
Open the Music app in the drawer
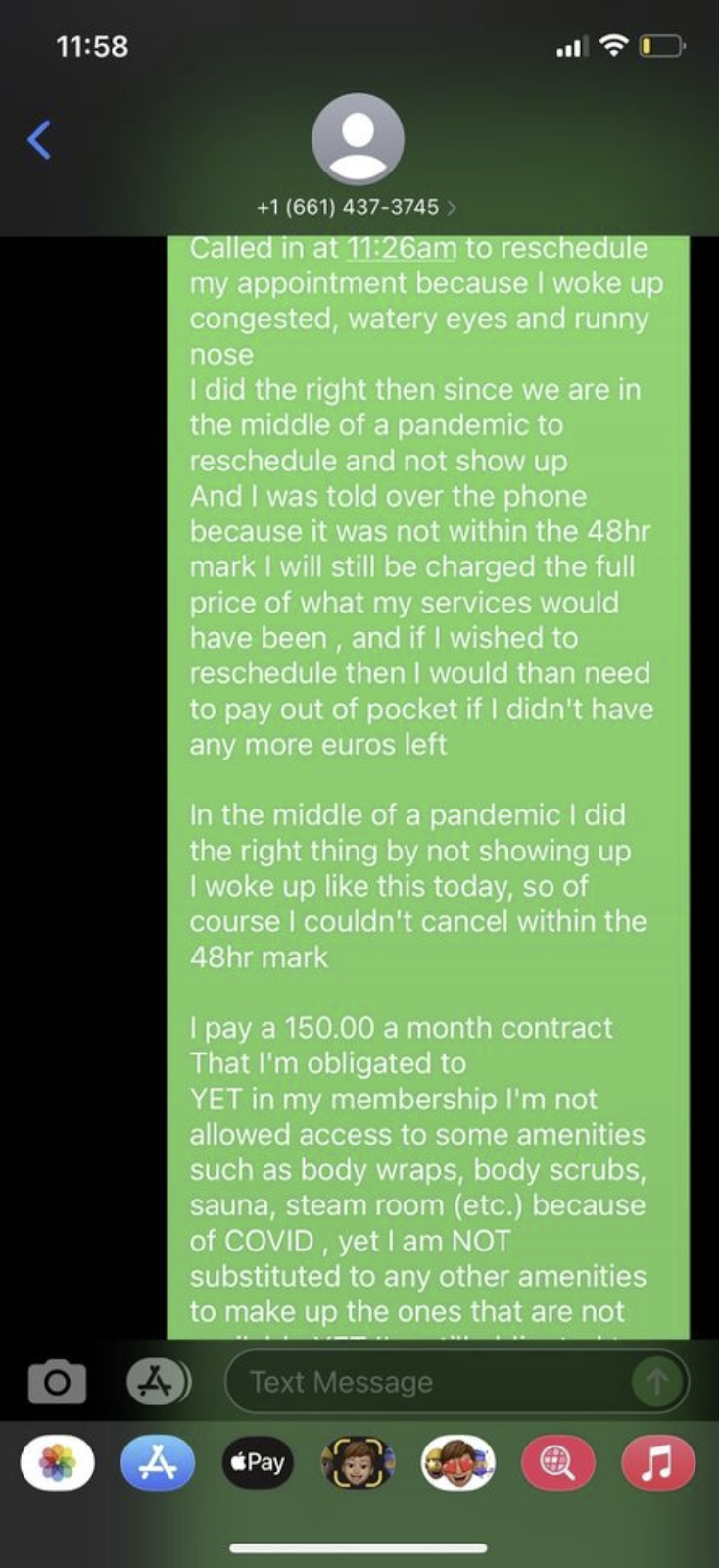pos(658,1462)
